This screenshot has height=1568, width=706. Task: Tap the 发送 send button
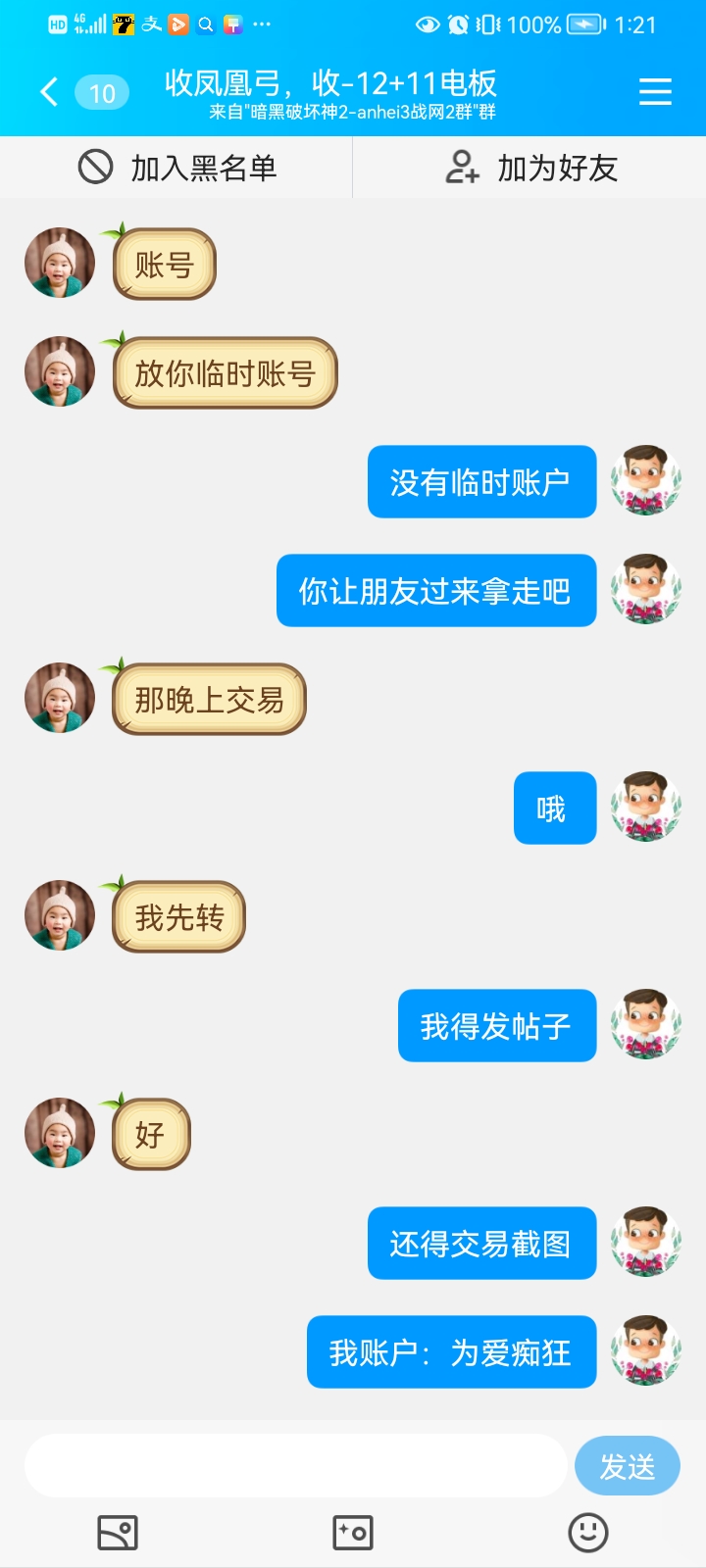(x=627, y=1466)
